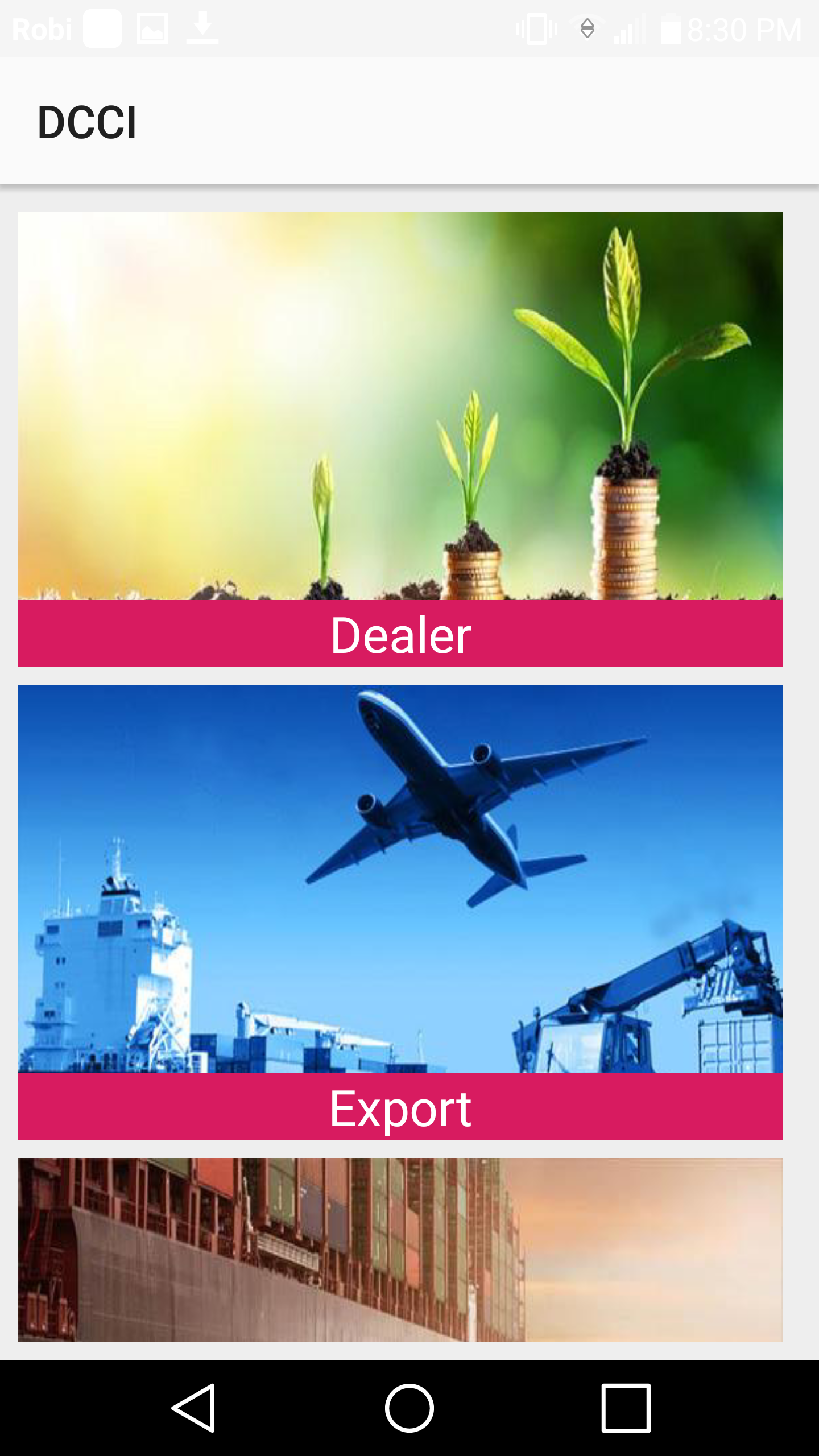819x1456 pixels.
Task: Open the container ship card below Export
Action: coord(400,1249)
